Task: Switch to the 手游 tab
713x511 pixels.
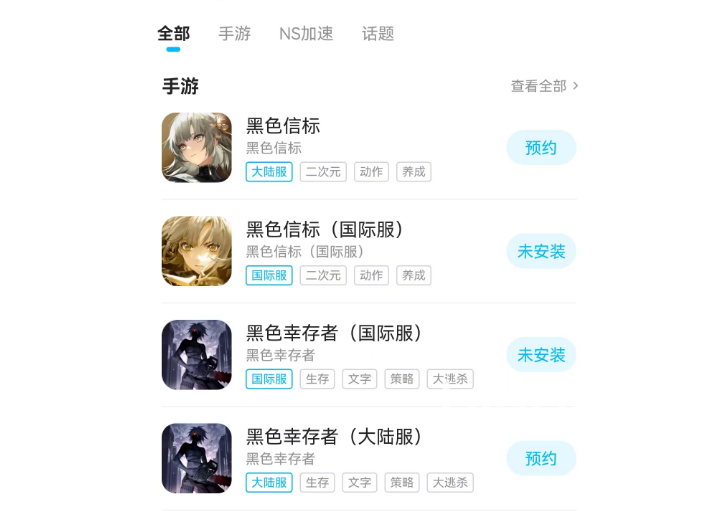Action: [x=234, y=33]
